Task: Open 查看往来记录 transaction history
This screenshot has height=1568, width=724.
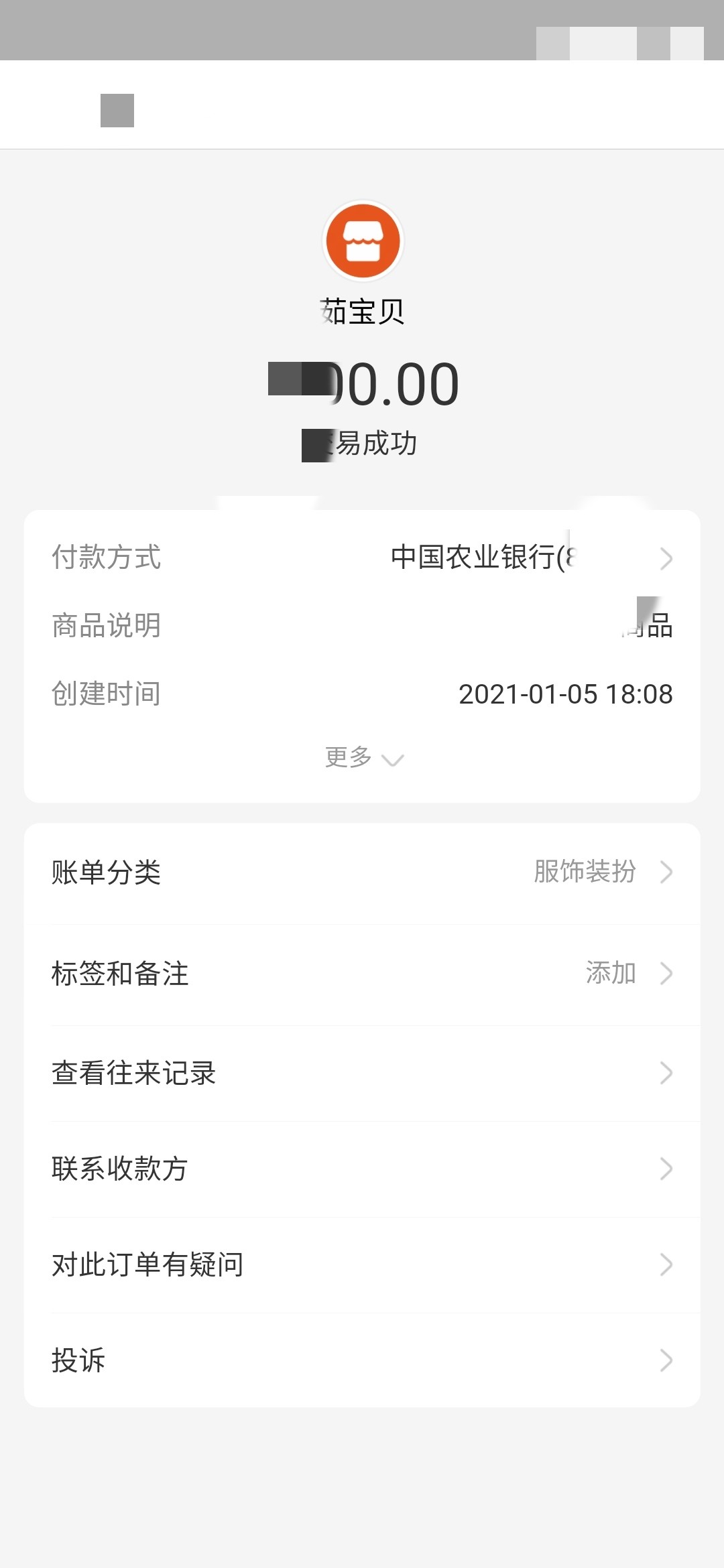Action: tap(362, 1073)
